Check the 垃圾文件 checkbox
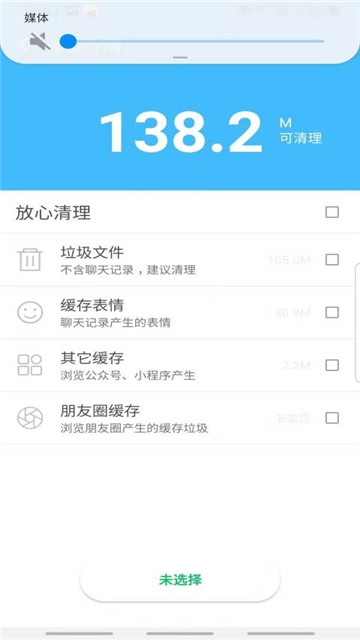This screenshot has width=360, height=640. click(332, 260)
